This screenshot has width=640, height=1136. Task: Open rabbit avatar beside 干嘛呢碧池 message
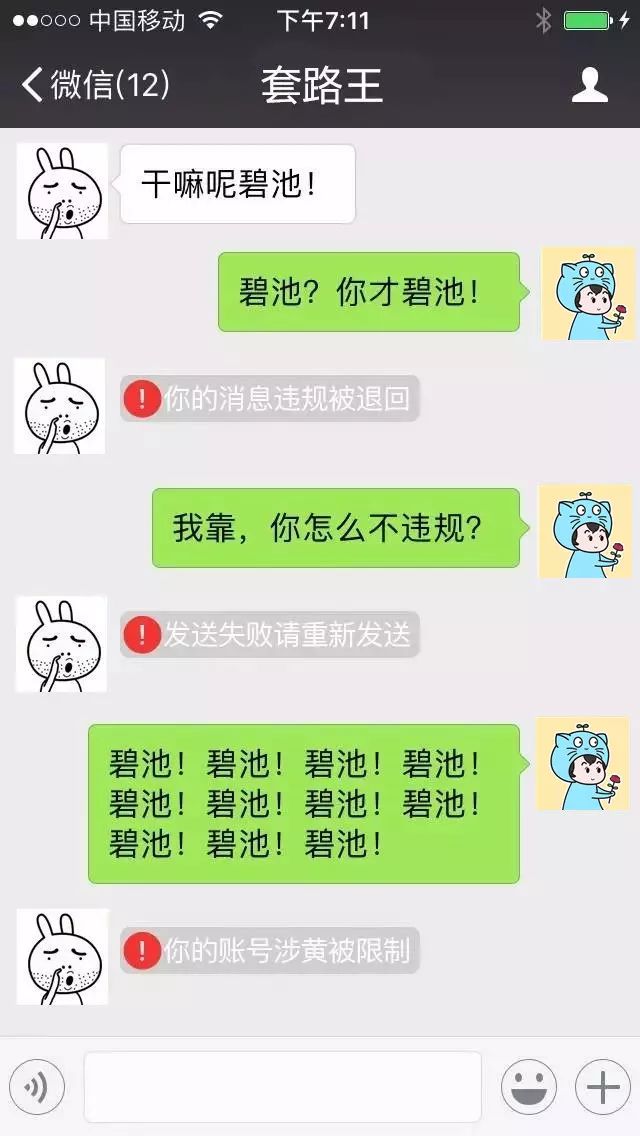click(62, 190)
